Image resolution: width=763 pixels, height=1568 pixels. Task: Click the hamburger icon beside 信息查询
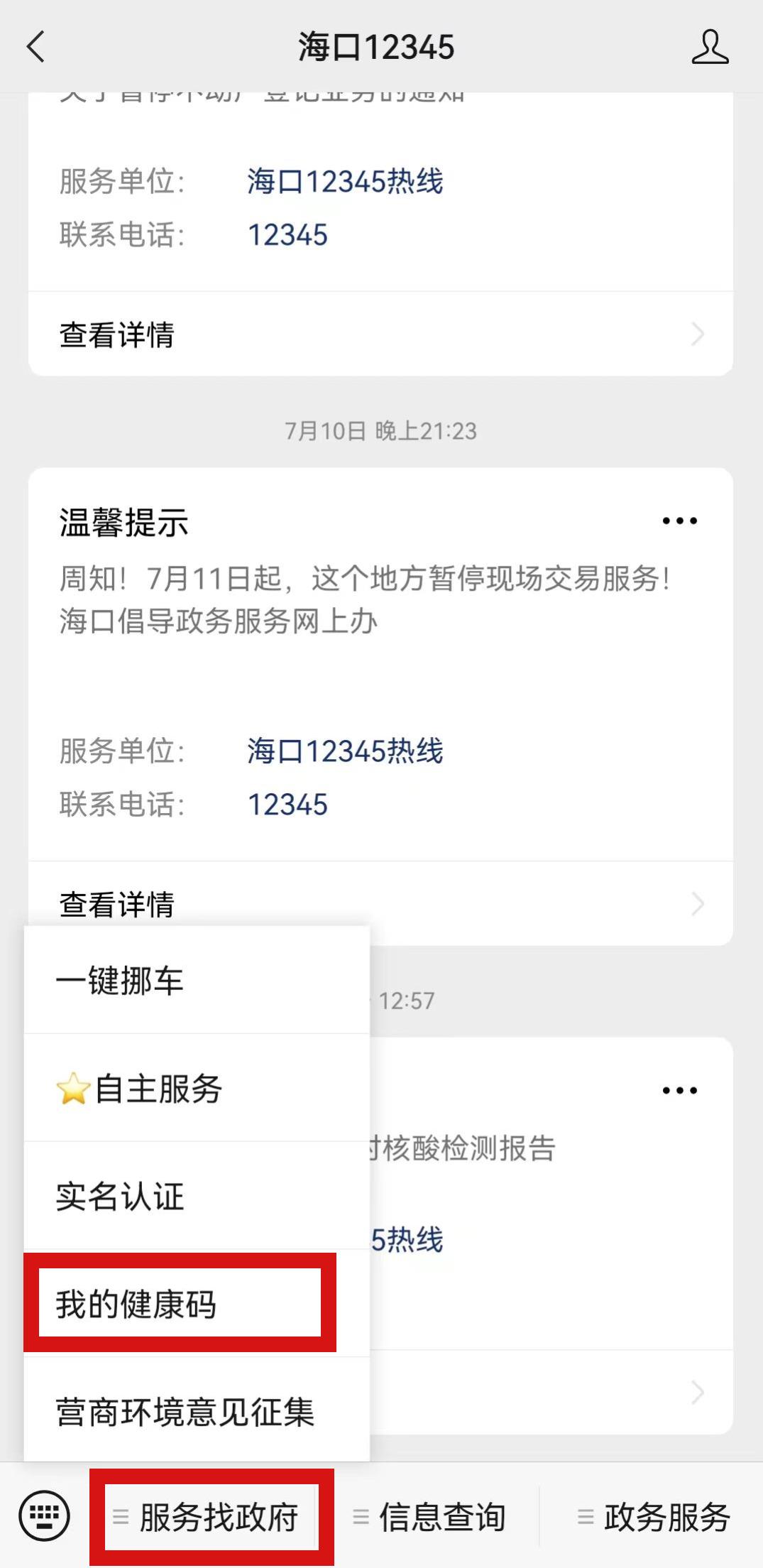click(358, 1515)
